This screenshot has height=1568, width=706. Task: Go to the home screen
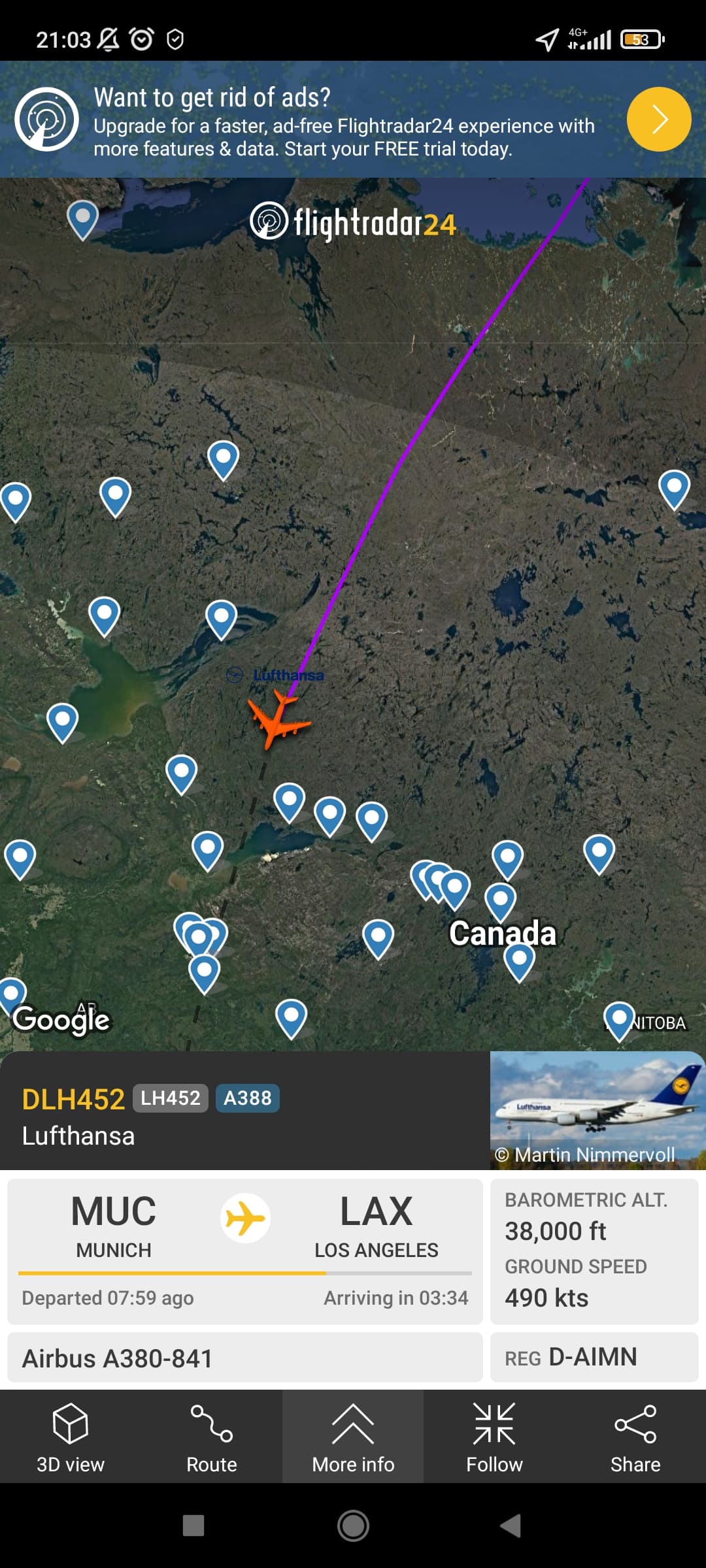[x=353, y=1526]
